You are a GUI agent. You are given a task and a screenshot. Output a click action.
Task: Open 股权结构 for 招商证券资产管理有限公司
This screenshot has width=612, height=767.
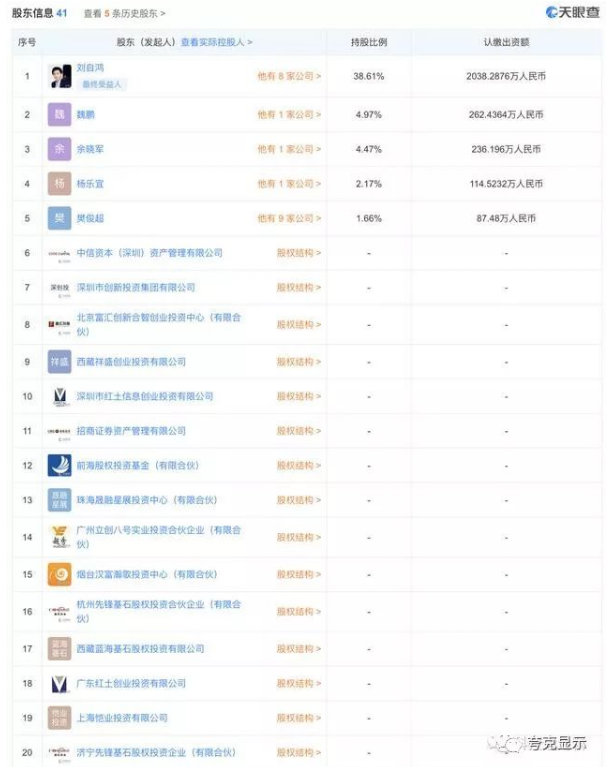[x=299, y=431]
